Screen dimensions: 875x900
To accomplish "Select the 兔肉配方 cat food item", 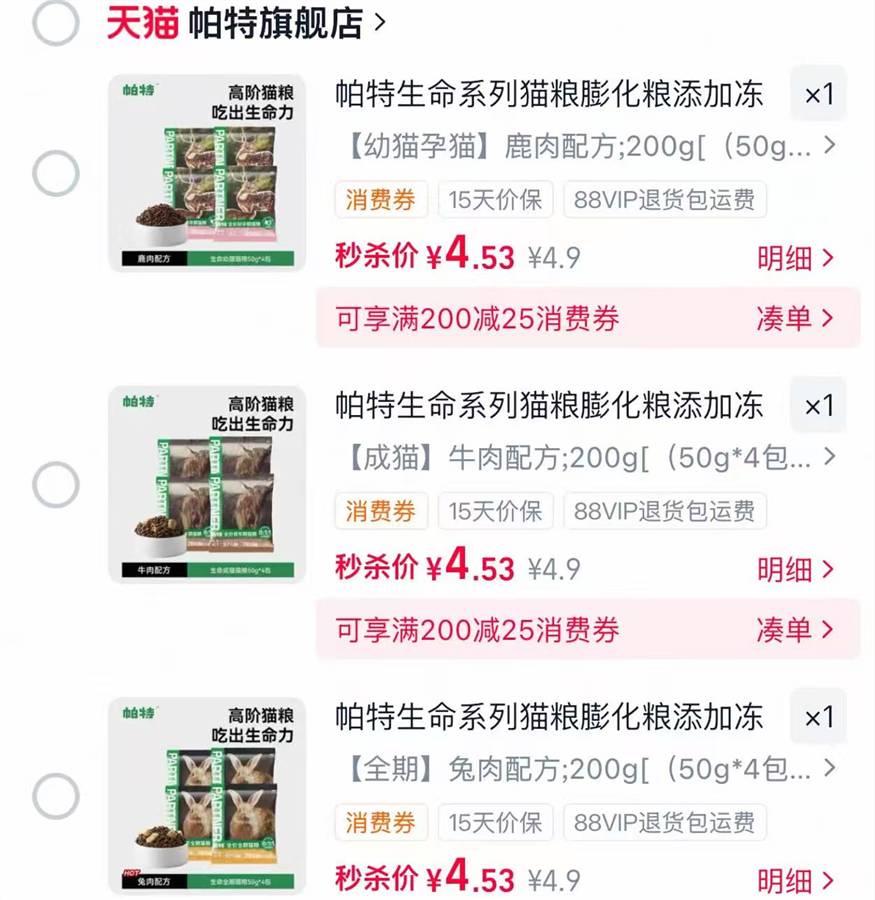I will [x=56, y=796].
